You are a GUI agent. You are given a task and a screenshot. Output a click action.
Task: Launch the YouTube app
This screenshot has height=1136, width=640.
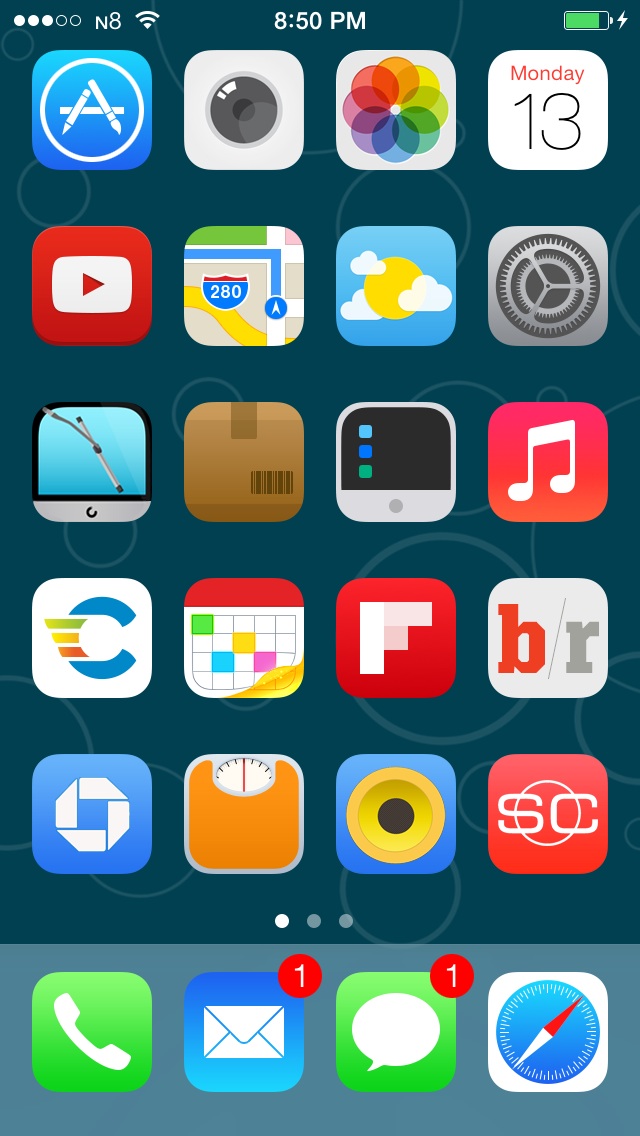click(92, 286)
